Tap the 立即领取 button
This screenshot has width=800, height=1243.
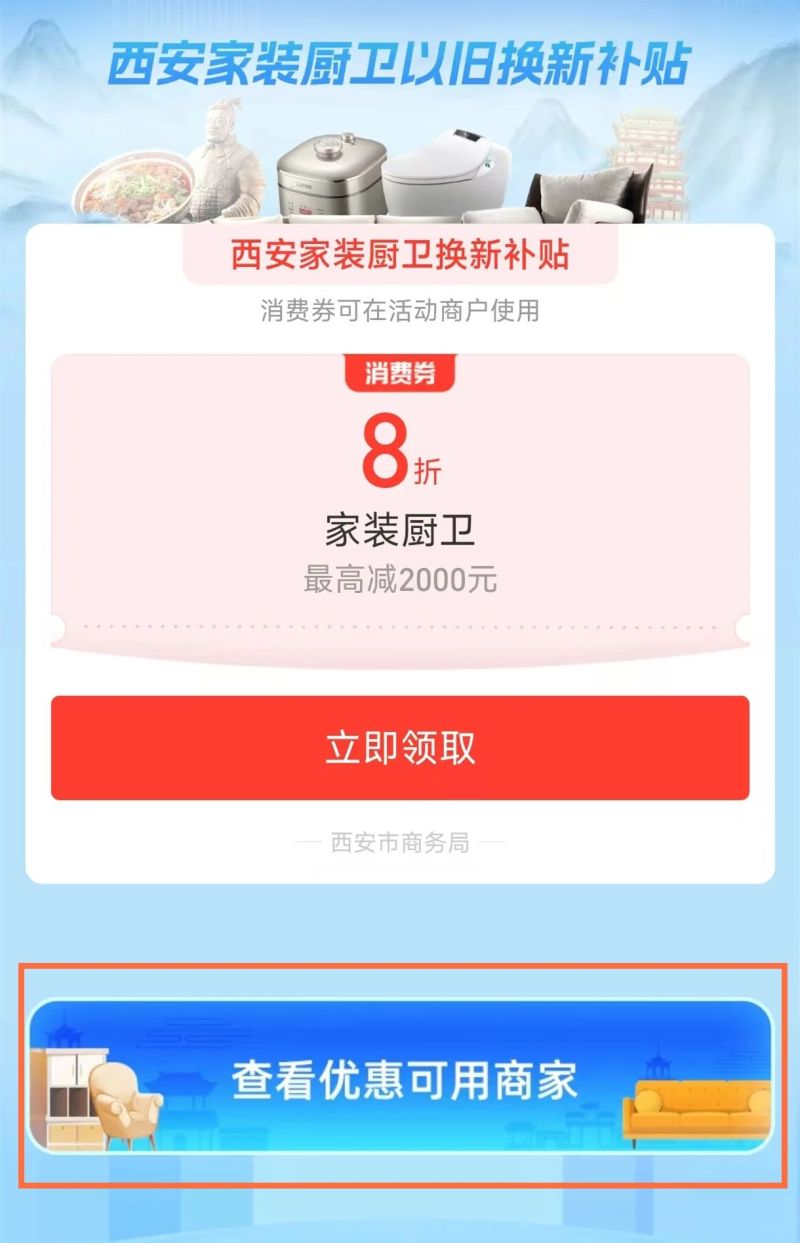pyautogui.click(x=400, y=748)
